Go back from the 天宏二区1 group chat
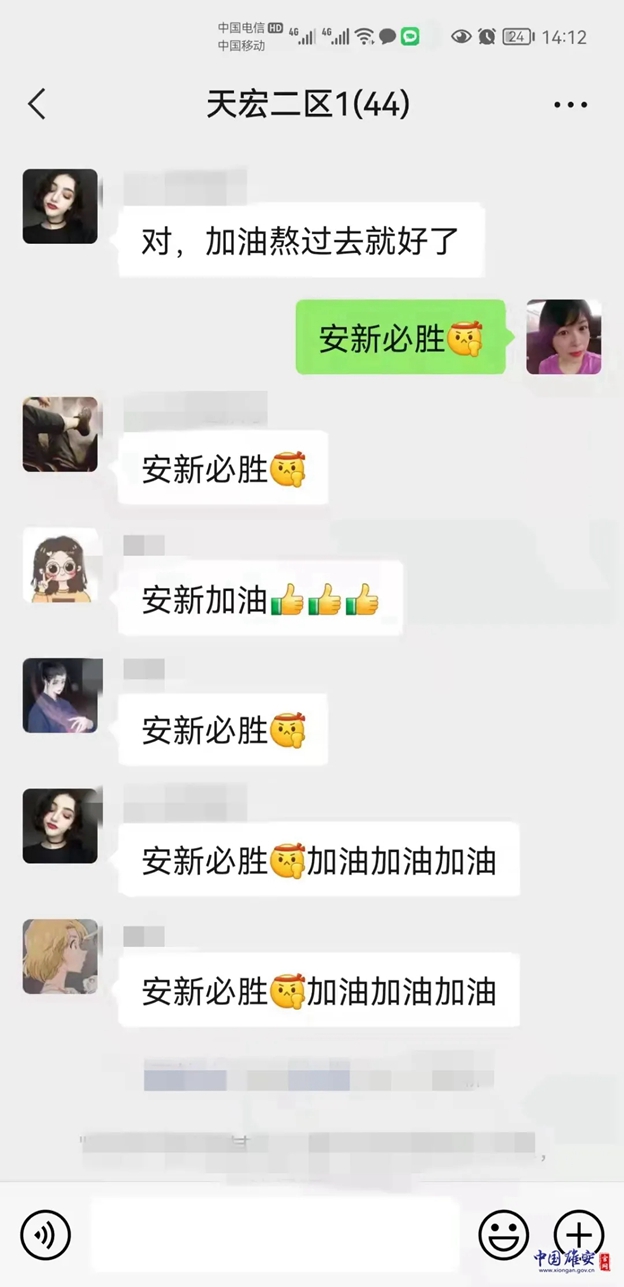This screenshot has width=624, height=1287. coord(37,104)
